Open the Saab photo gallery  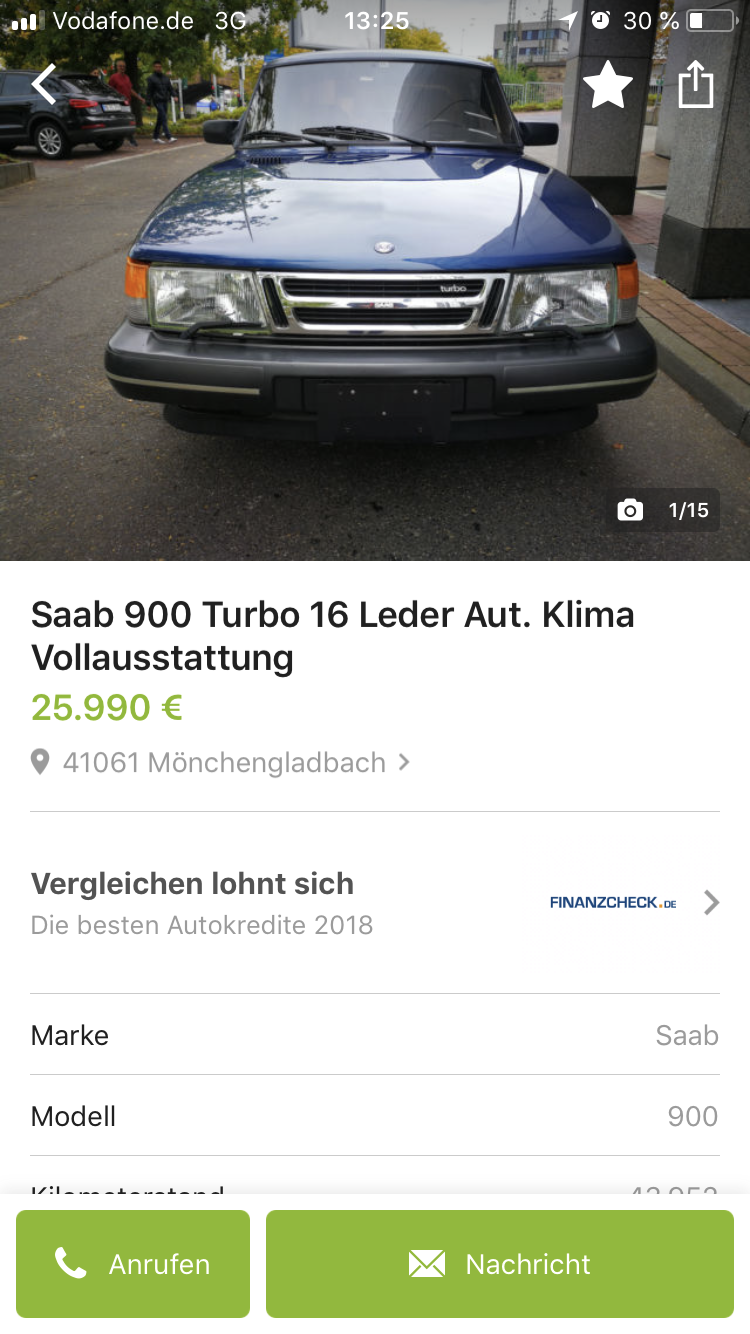375,280
